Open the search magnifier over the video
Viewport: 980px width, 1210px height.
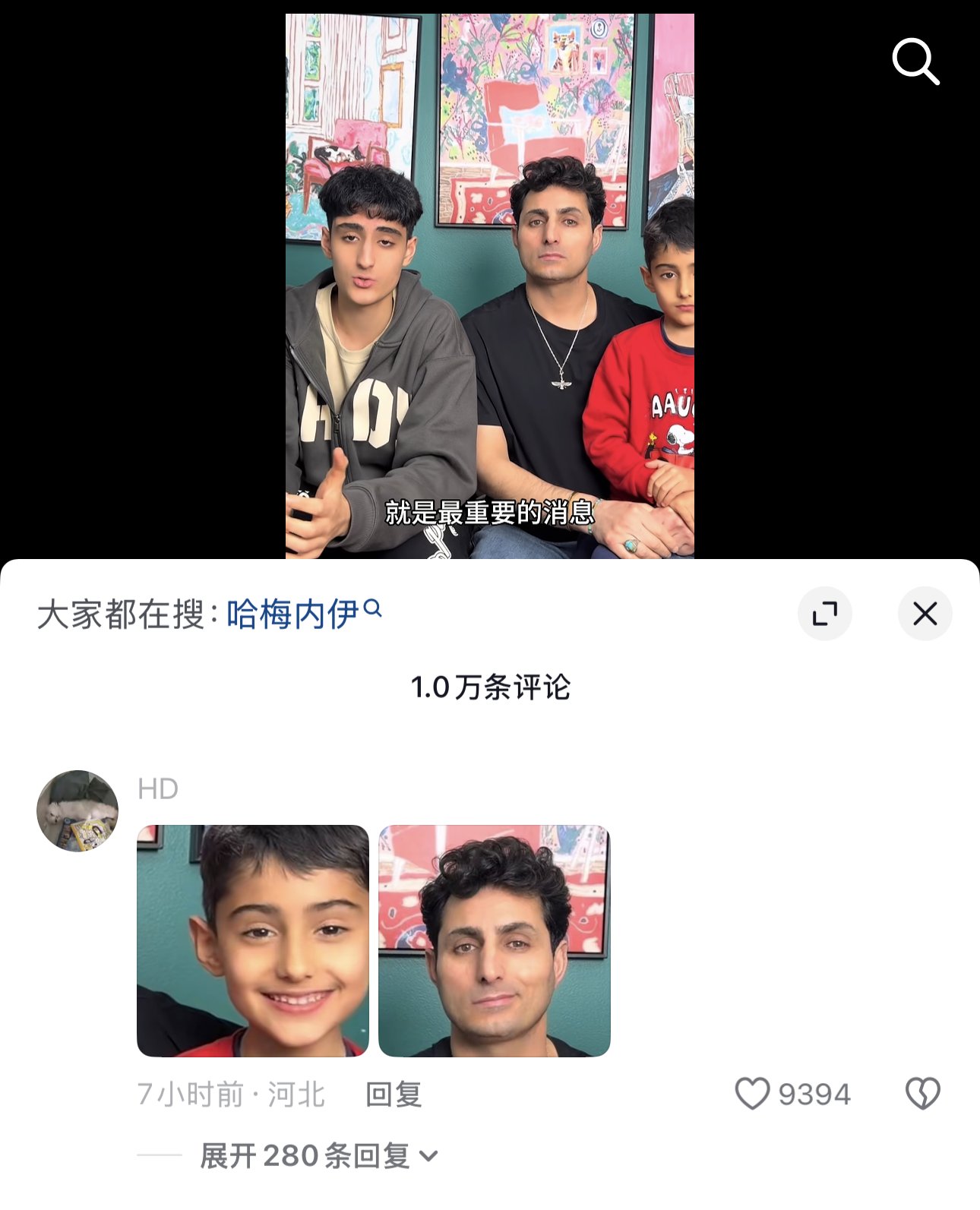pos(915,62)
